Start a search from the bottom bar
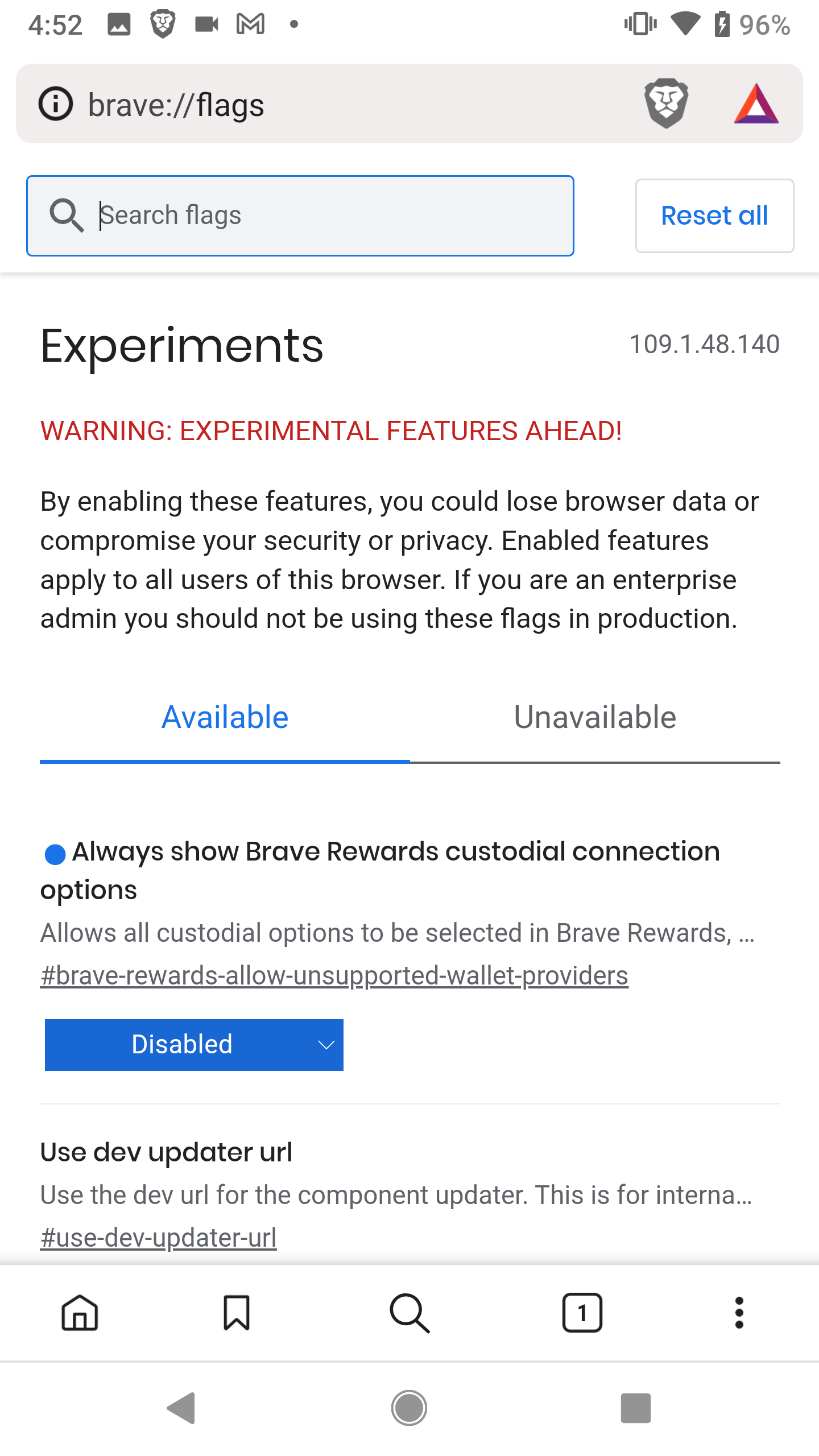Screen dimensions: 819x1456 click(x=409, y=1314)
